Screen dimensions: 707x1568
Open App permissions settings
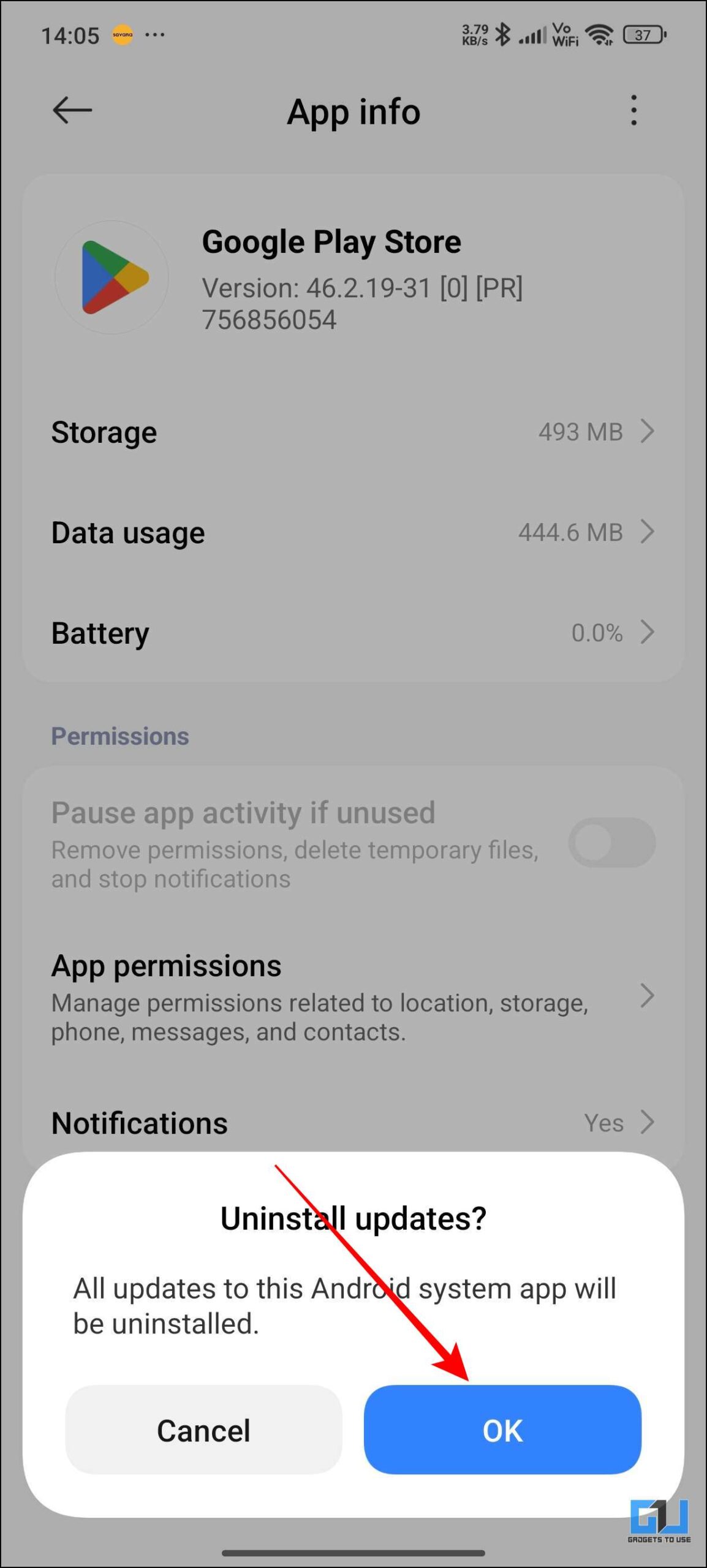353,997
